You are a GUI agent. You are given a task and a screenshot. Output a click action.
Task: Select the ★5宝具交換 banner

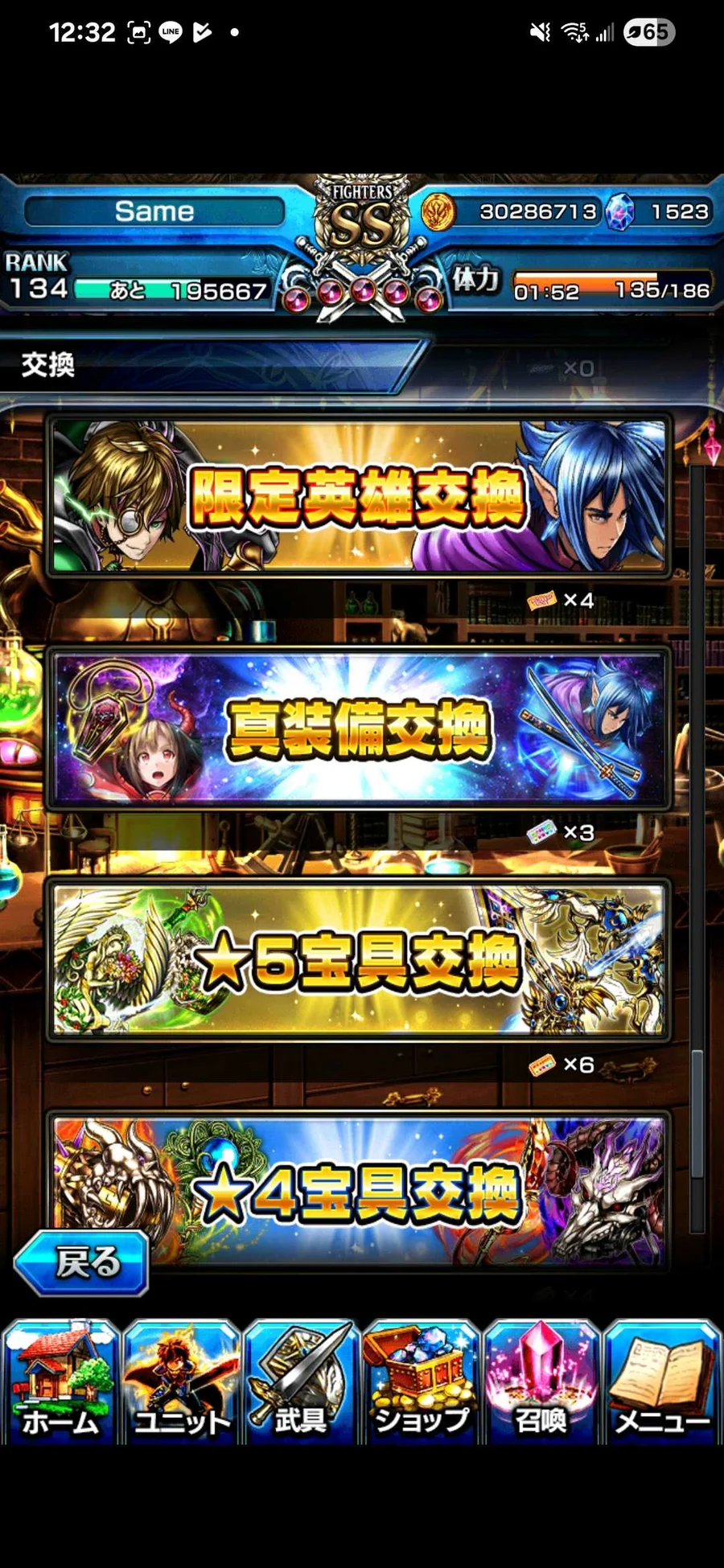359,960
